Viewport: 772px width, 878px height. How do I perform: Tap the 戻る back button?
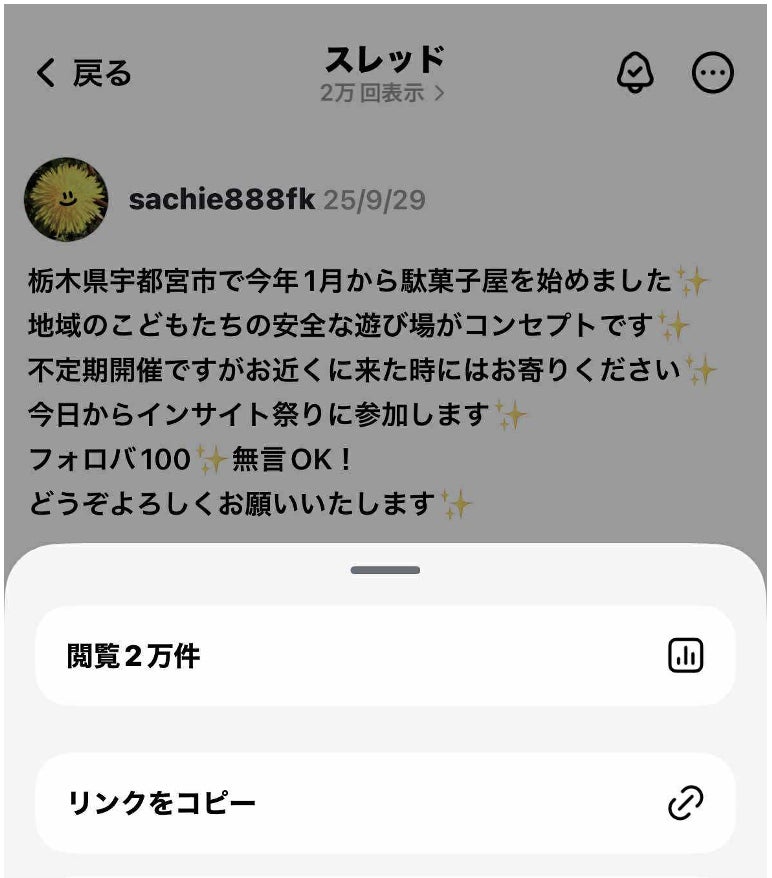point(84,73)
